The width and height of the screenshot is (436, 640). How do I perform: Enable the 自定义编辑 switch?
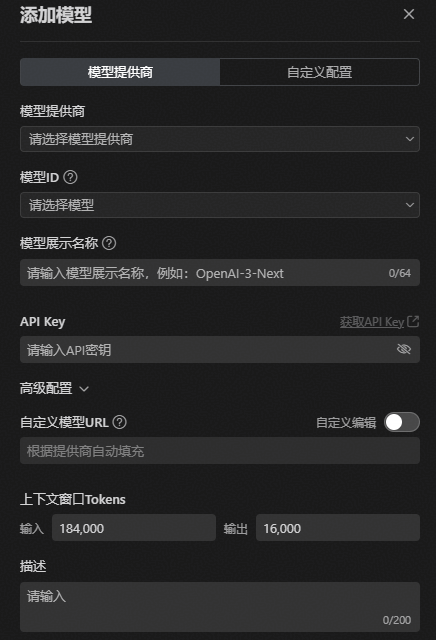pyautogui.click(x=402, y=422)
